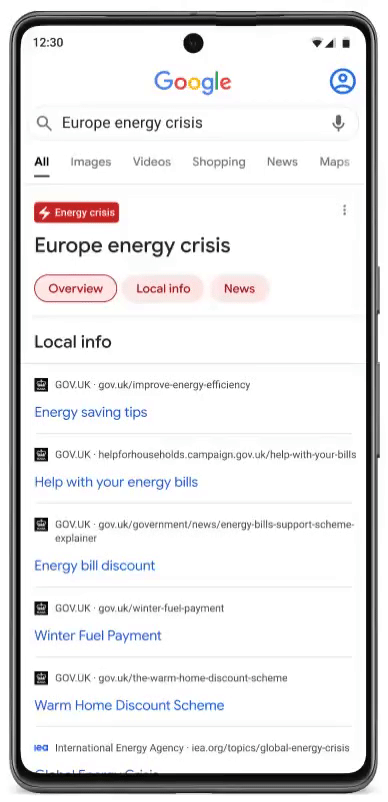
Task: Open the Shopping results tab
Action: (x=219, y=162)
